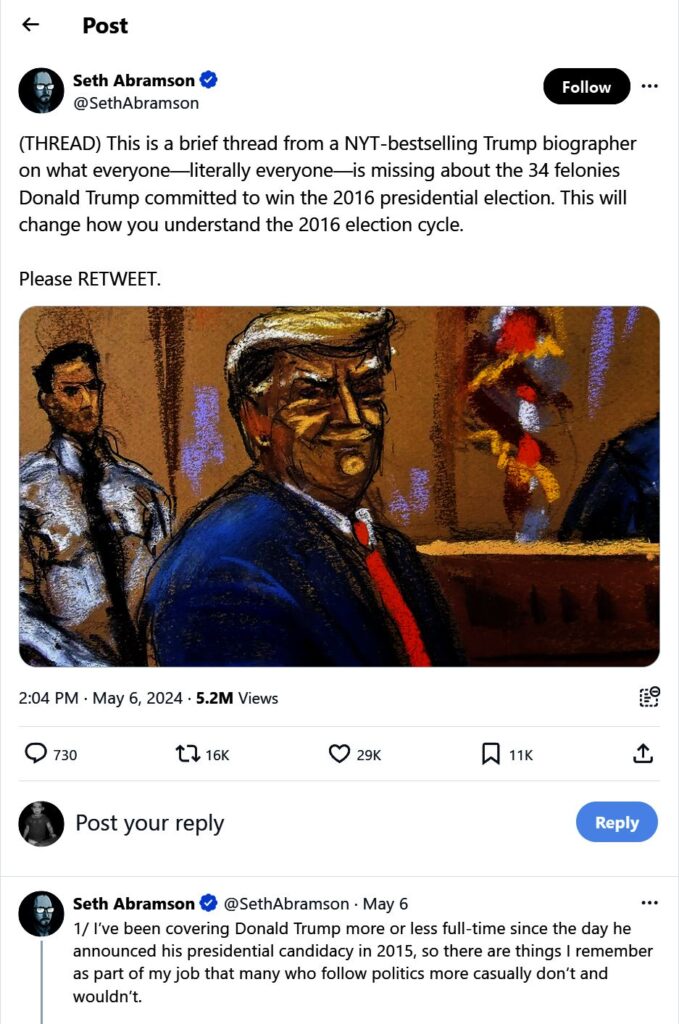Share the post via the share icon
Image resolution: width=679 pixels, height=1024 pixels.
click(x=643, y=754)
